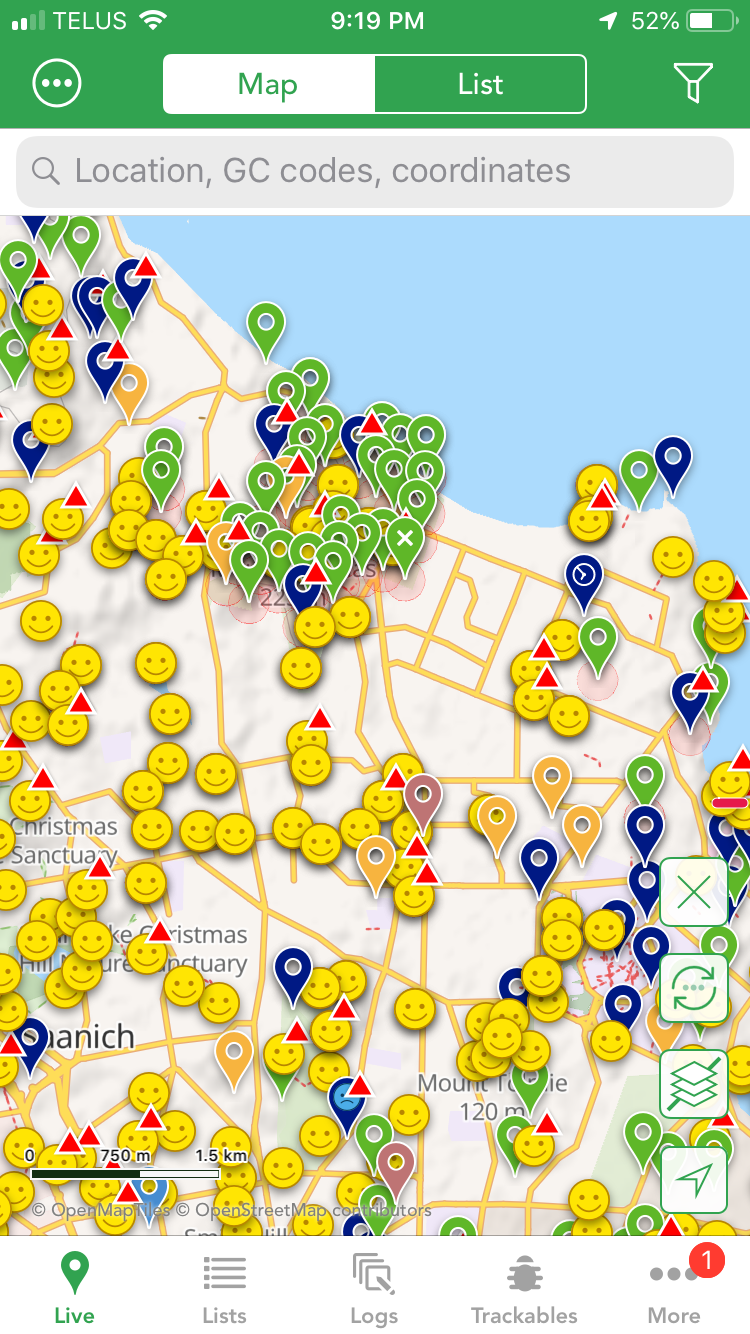
Task: Open the Lists tab
Action: pos(224,1289)
